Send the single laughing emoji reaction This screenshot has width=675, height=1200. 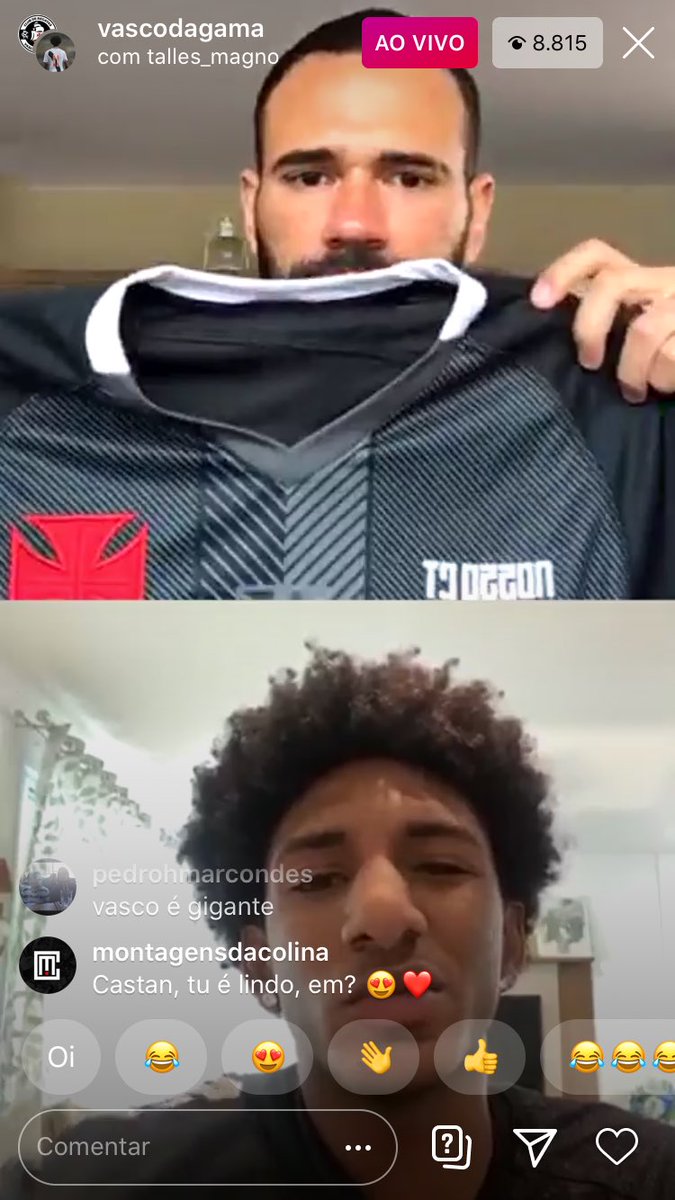(x=161, y=1057)
